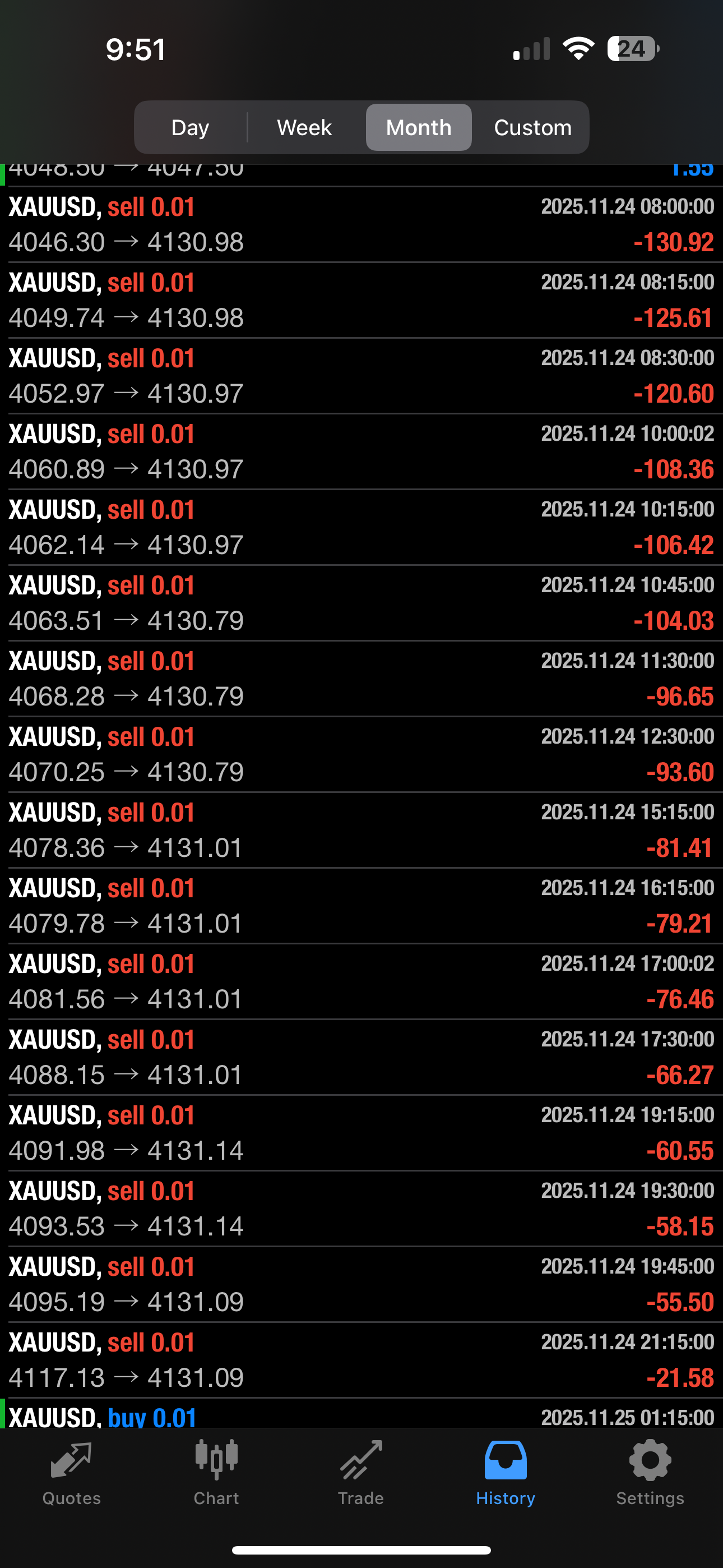723x1568 pixels.
Task: Expand the sell trade with -130.92 loss
Action: click(361, 225)
